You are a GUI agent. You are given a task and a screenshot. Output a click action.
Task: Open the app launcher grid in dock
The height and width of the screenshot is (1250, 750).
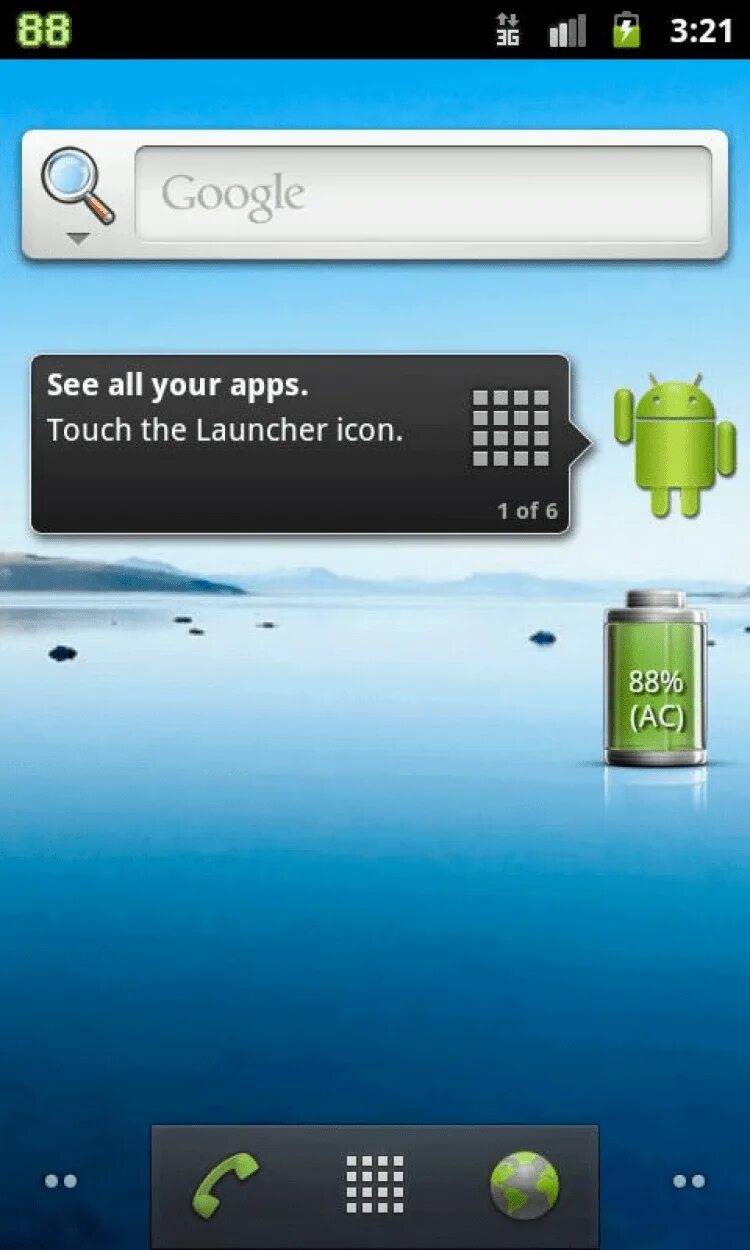[x=375, y=1185]
